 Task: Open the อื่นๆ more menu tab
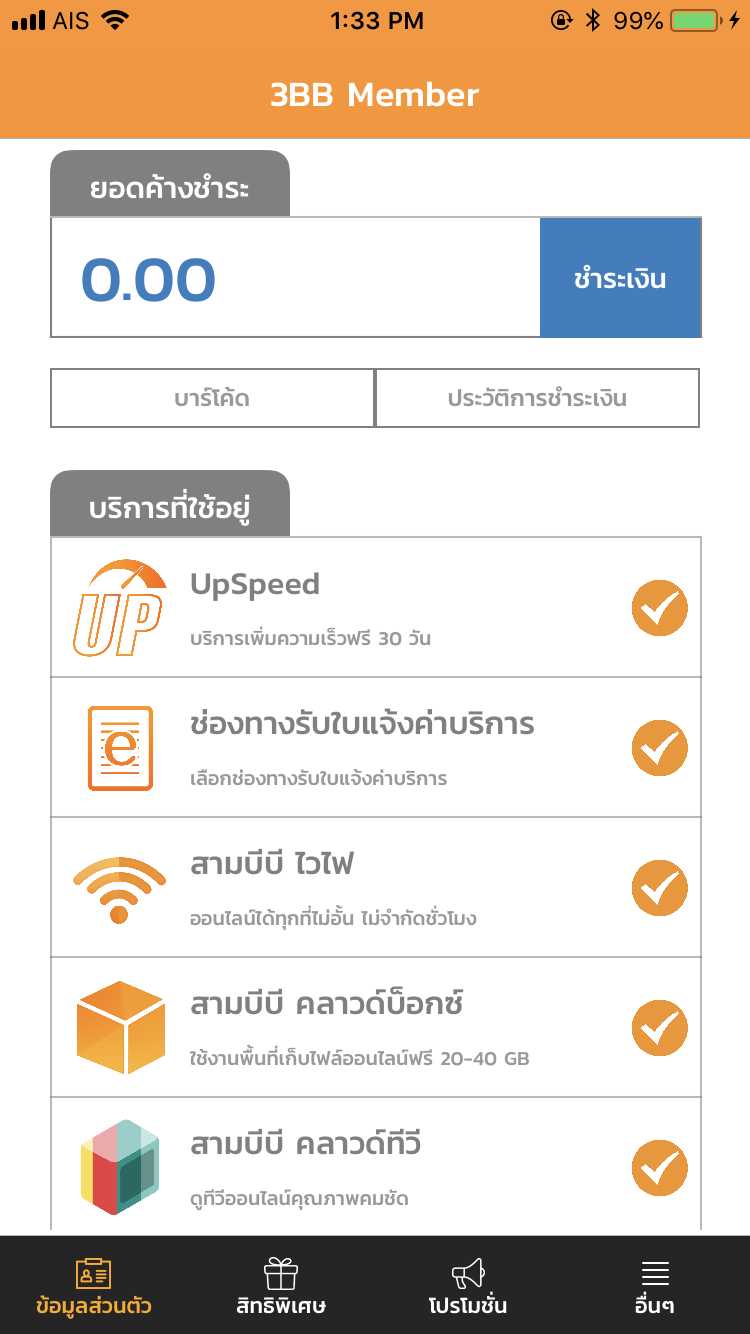point(655,1285)
